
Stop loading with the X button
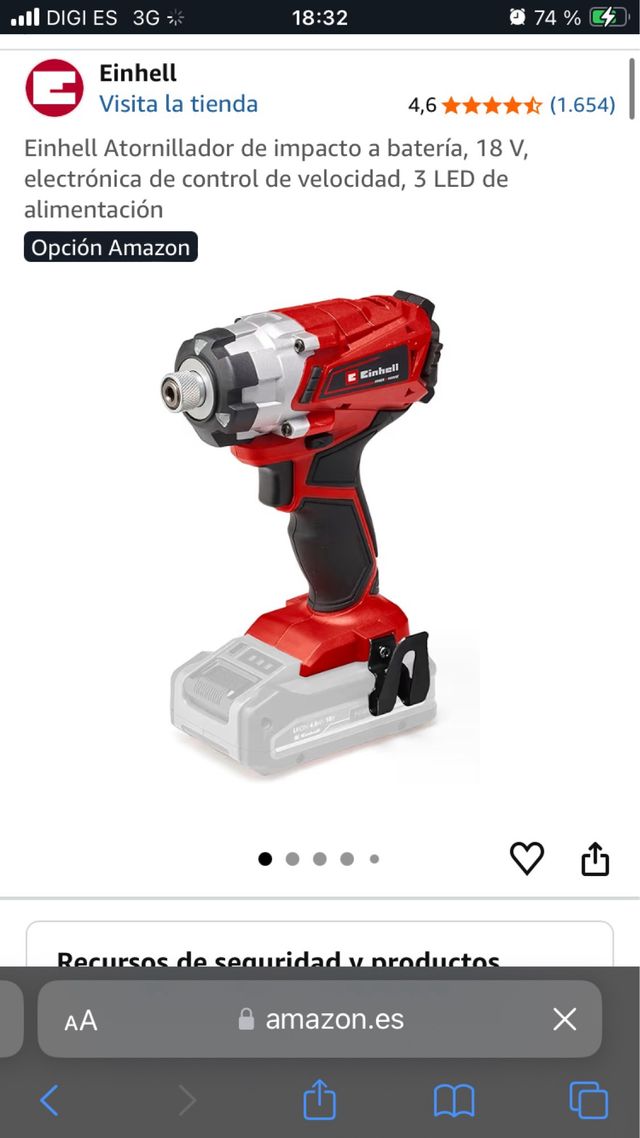565,1019
